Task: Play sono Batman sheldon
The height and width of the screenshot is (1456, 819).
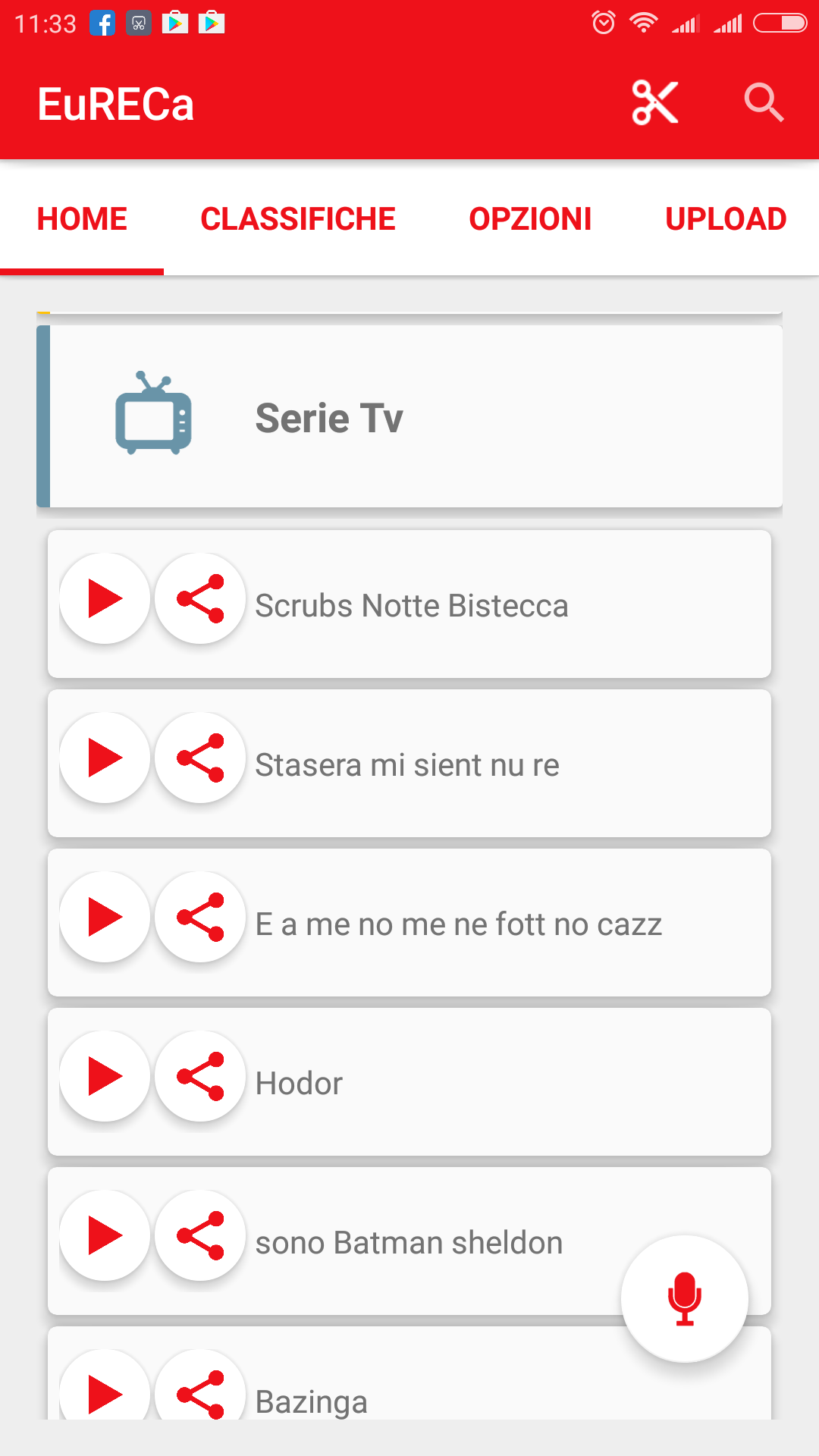Action: click(x=105, y=1235)
